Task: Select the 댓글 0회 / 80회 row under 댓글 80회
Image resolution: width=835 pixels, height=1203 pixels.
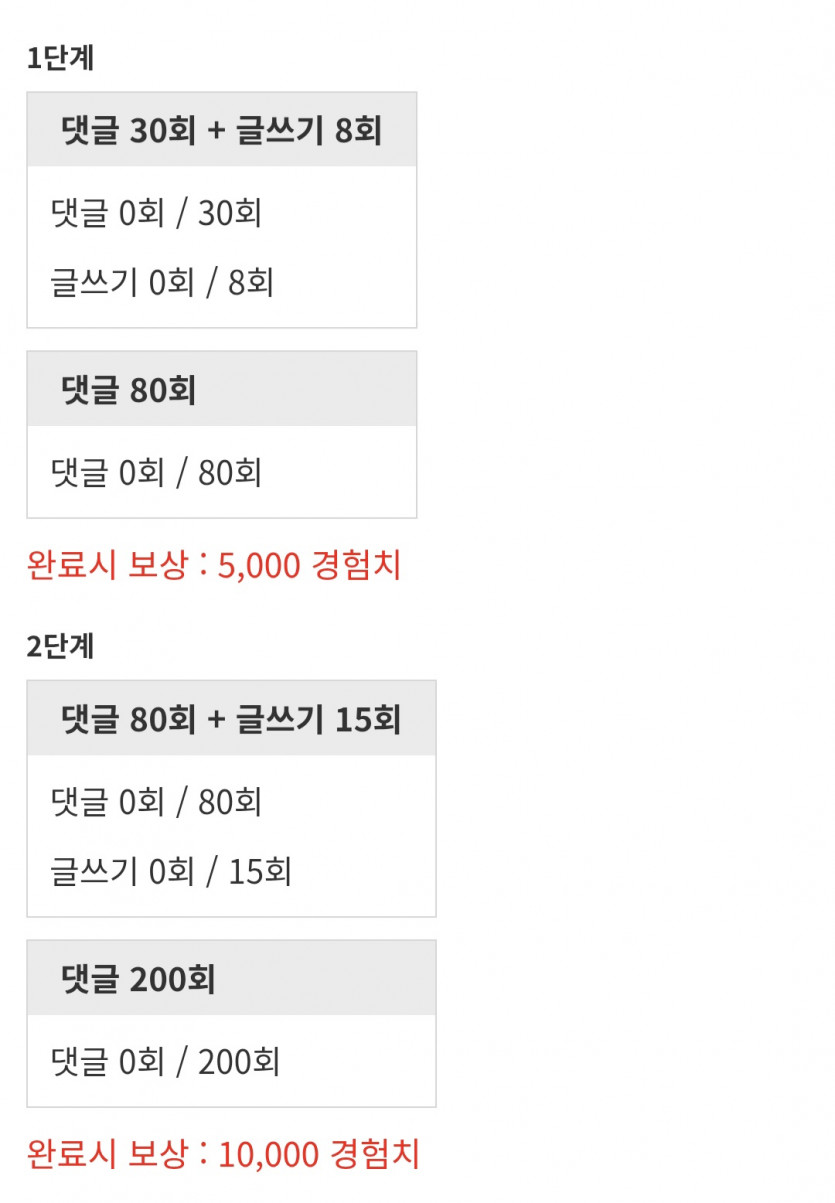Action: [x=155, y=473]
